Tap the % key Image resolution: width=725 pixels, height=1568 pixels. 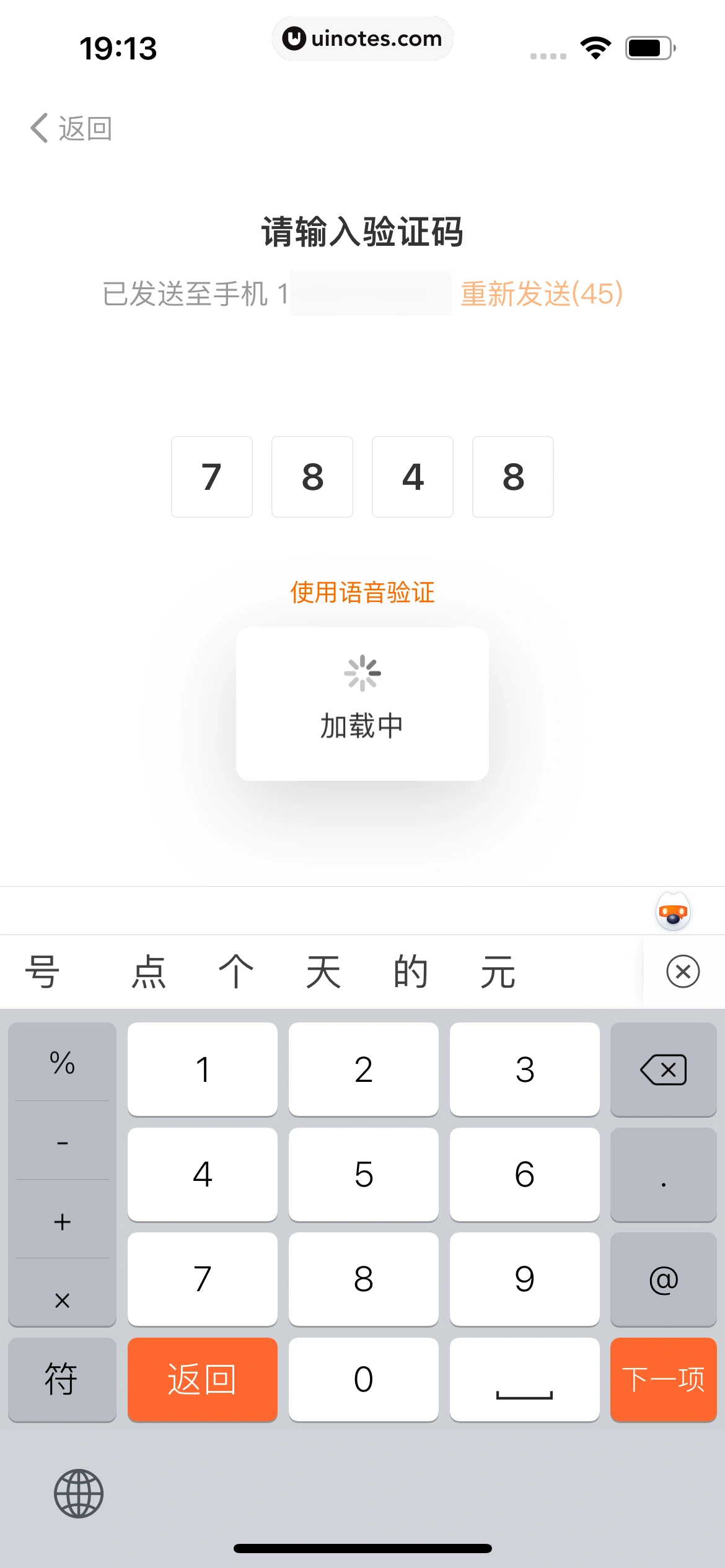(x=62, y=1063)
